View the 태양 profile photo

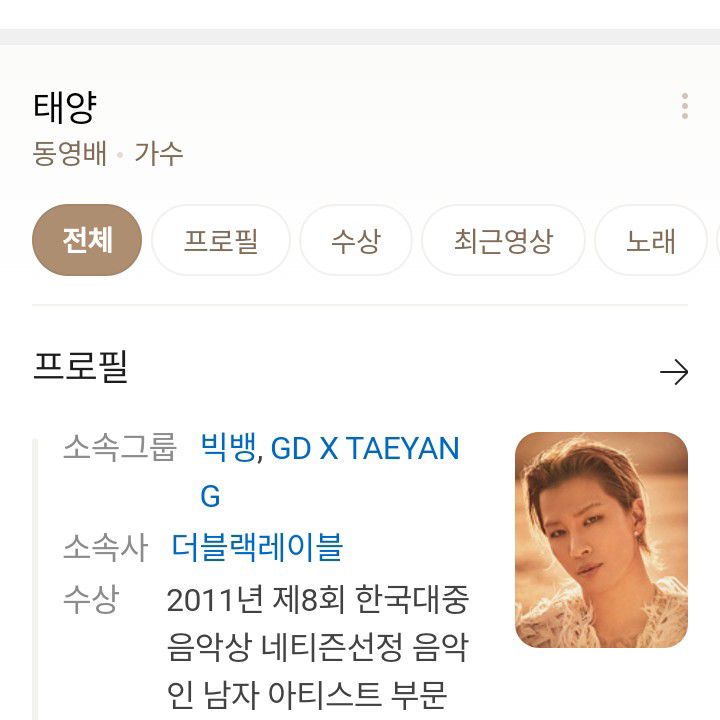(x=601, y=540)
